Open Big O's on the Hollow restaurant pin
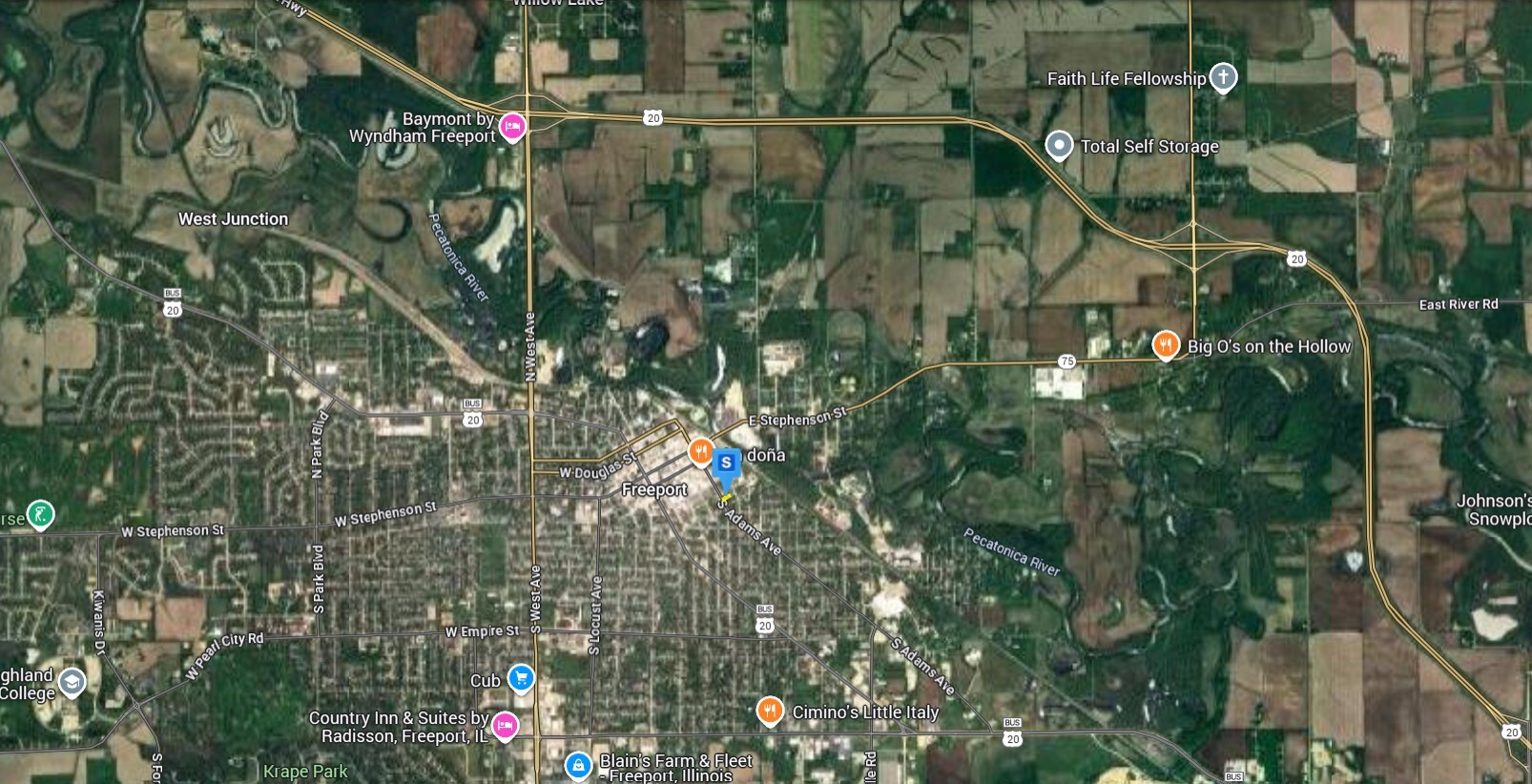The width and height of the screenshot is (1532, 784). tap(1165, 344)
